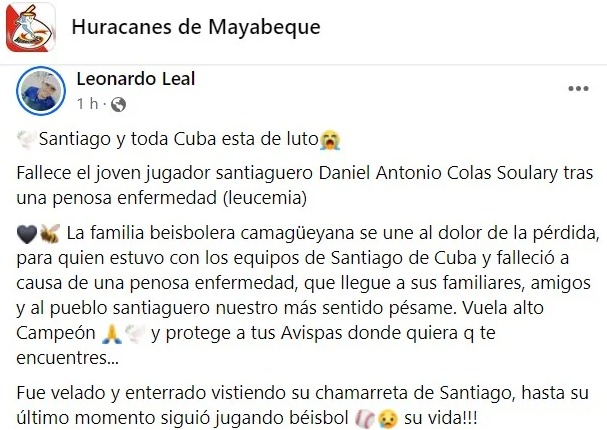The image size is (607, 430).
Task: Open Leonardo Leal's profile name
Action: 136,79
